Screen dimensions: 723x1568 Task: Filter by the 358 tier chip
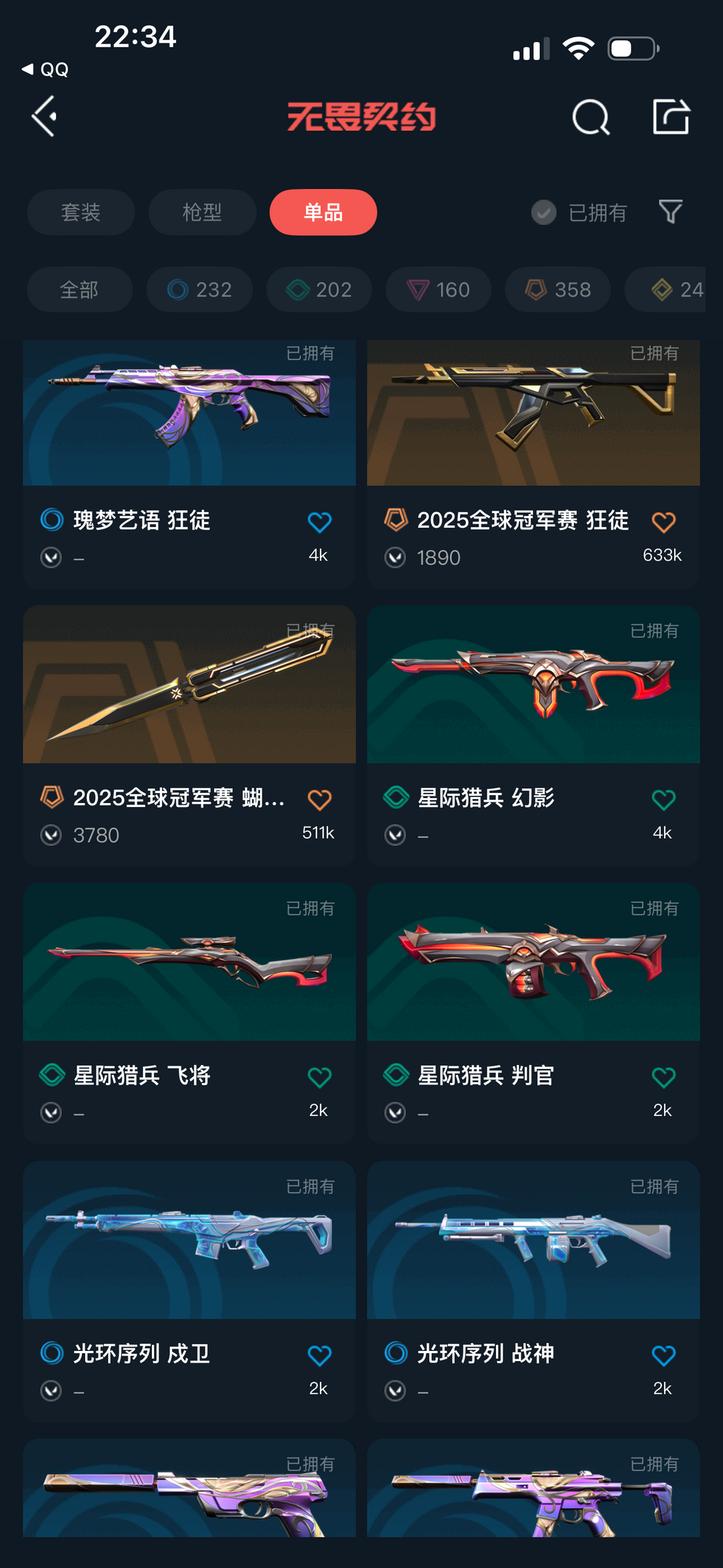(x=558, y=289)
